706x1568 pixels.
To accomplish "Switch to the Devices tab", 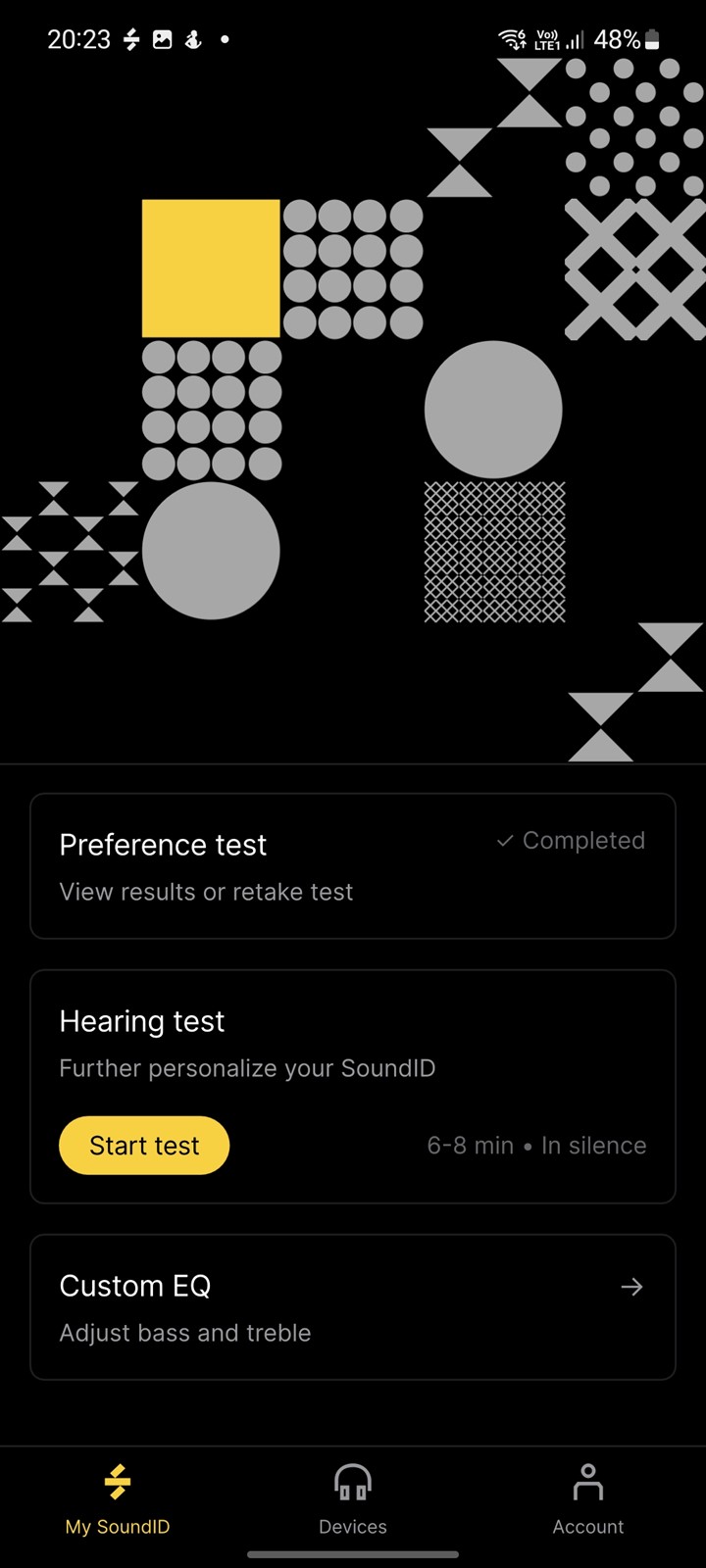I will (x=353, y=1499).
